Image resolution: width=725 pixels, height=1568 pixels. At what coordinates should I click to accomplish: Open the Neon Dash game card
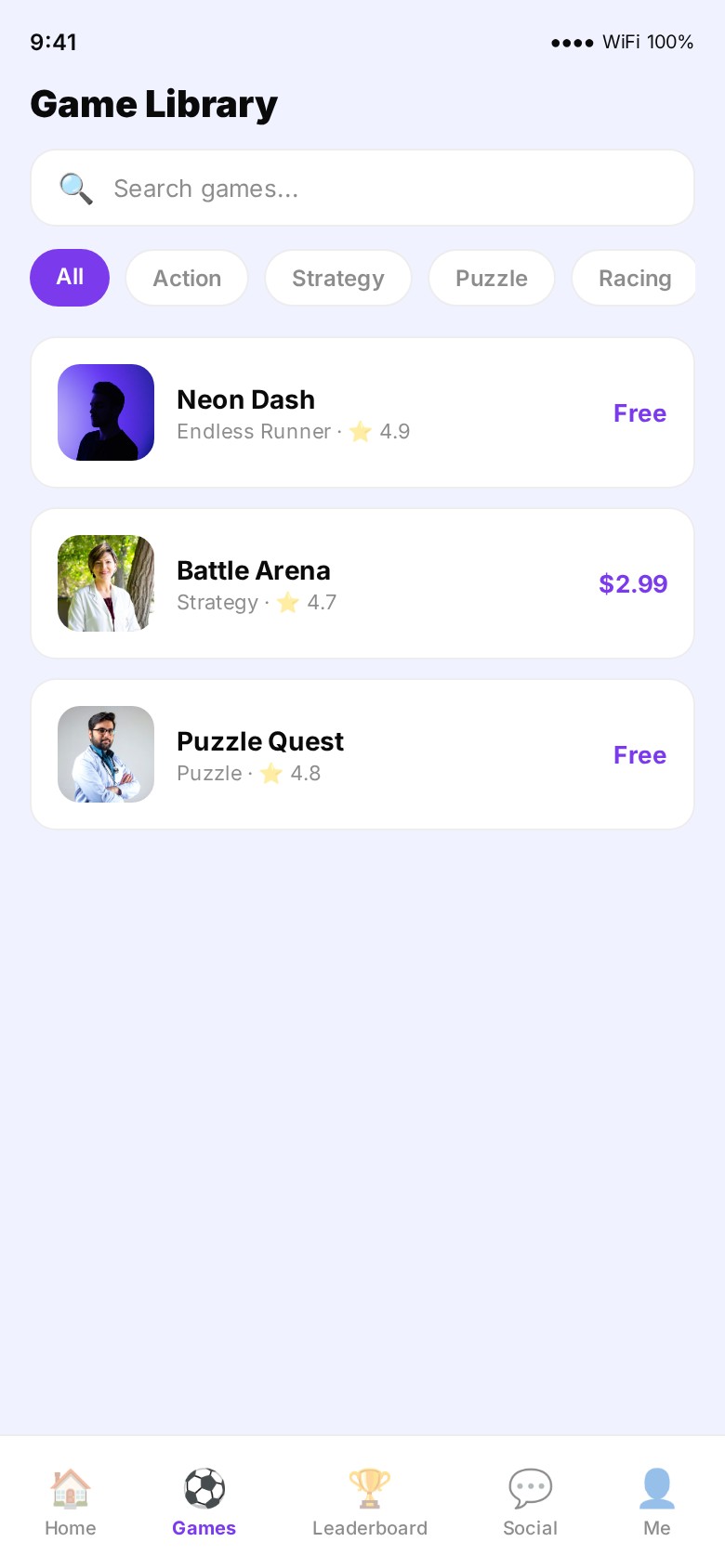point(362,412)
